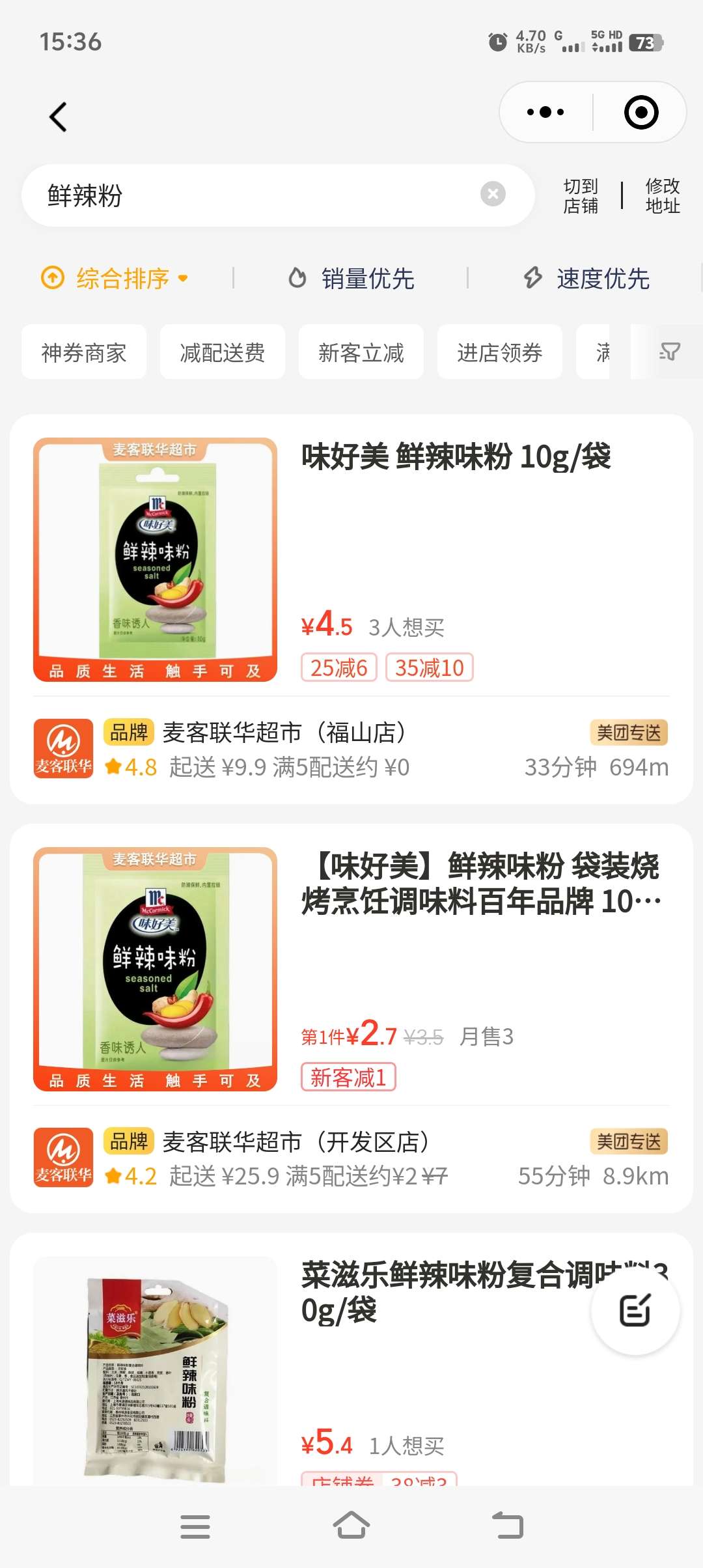
Task: Sort results by 速度优先
Action: coord(587,279)
